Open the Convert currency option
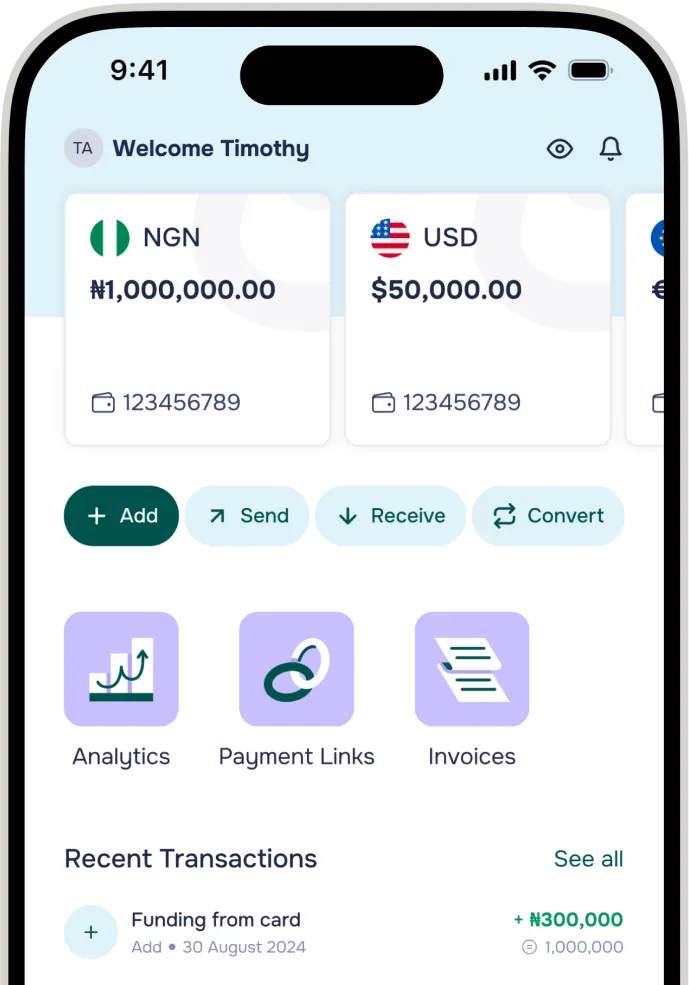This screenshot has height=985, width=689. point(548,516)
